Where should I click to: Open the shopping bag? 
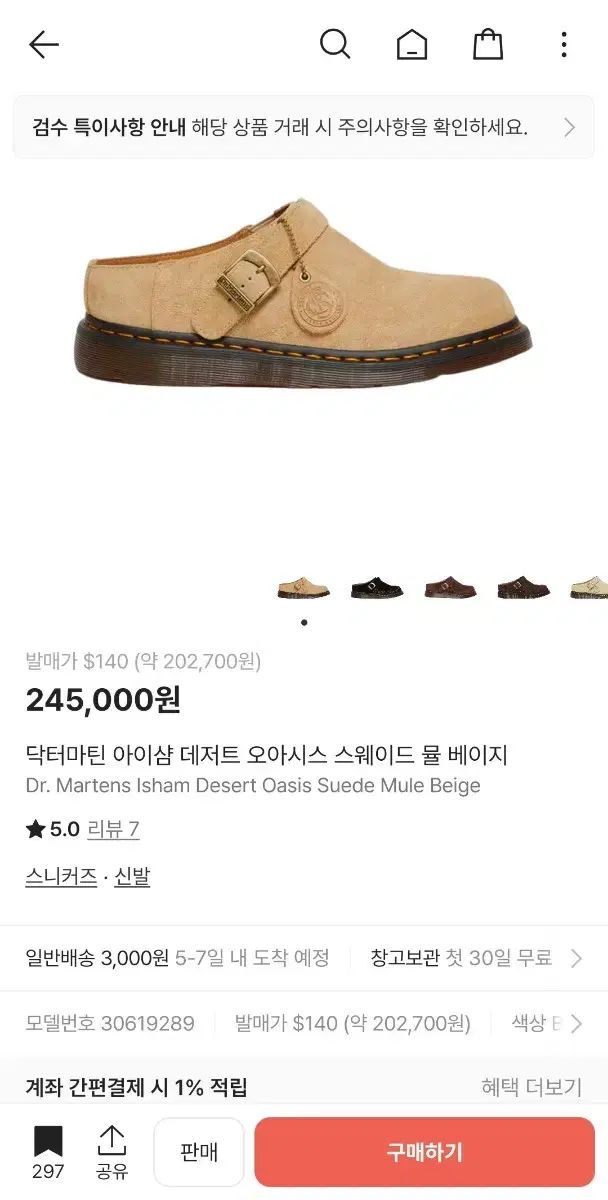click(x=487, y=44)
